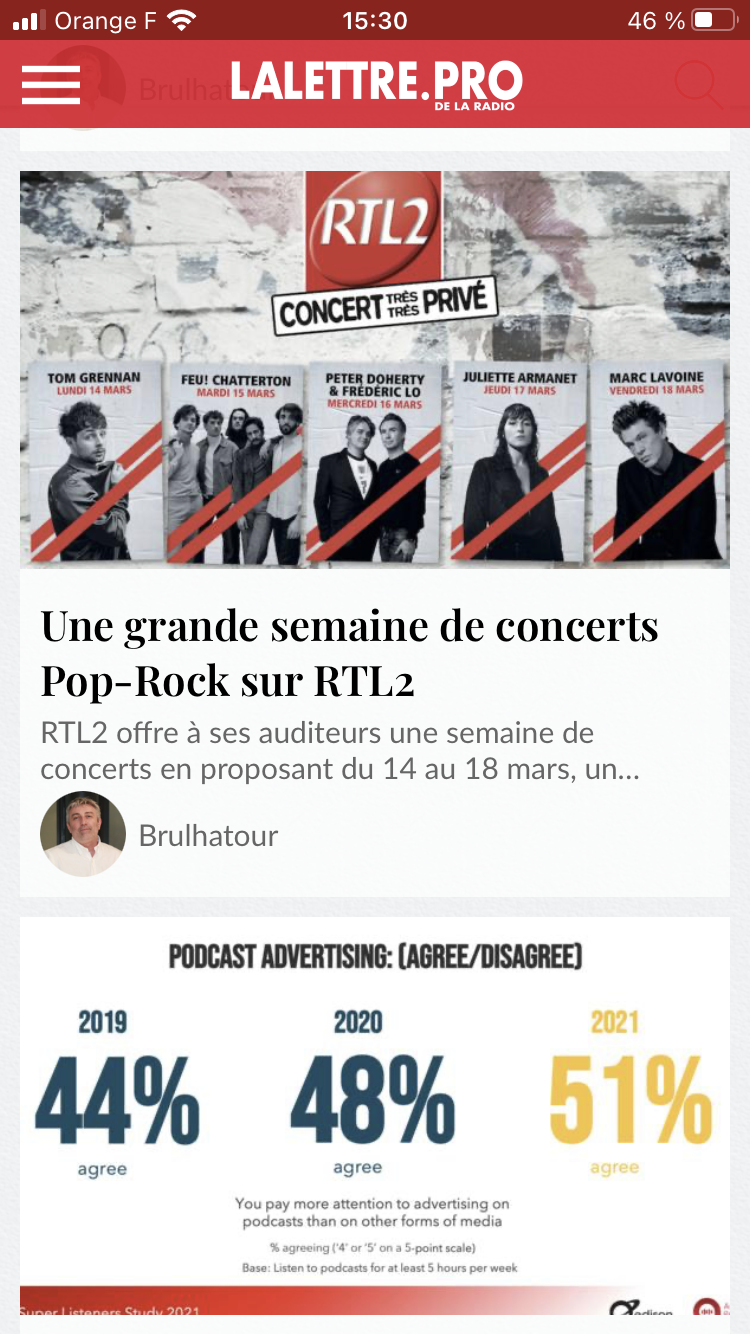Open the RTL2 concerts article headline
The height and width of the screenshot is (1334, 750).
(x=349, y=652)
